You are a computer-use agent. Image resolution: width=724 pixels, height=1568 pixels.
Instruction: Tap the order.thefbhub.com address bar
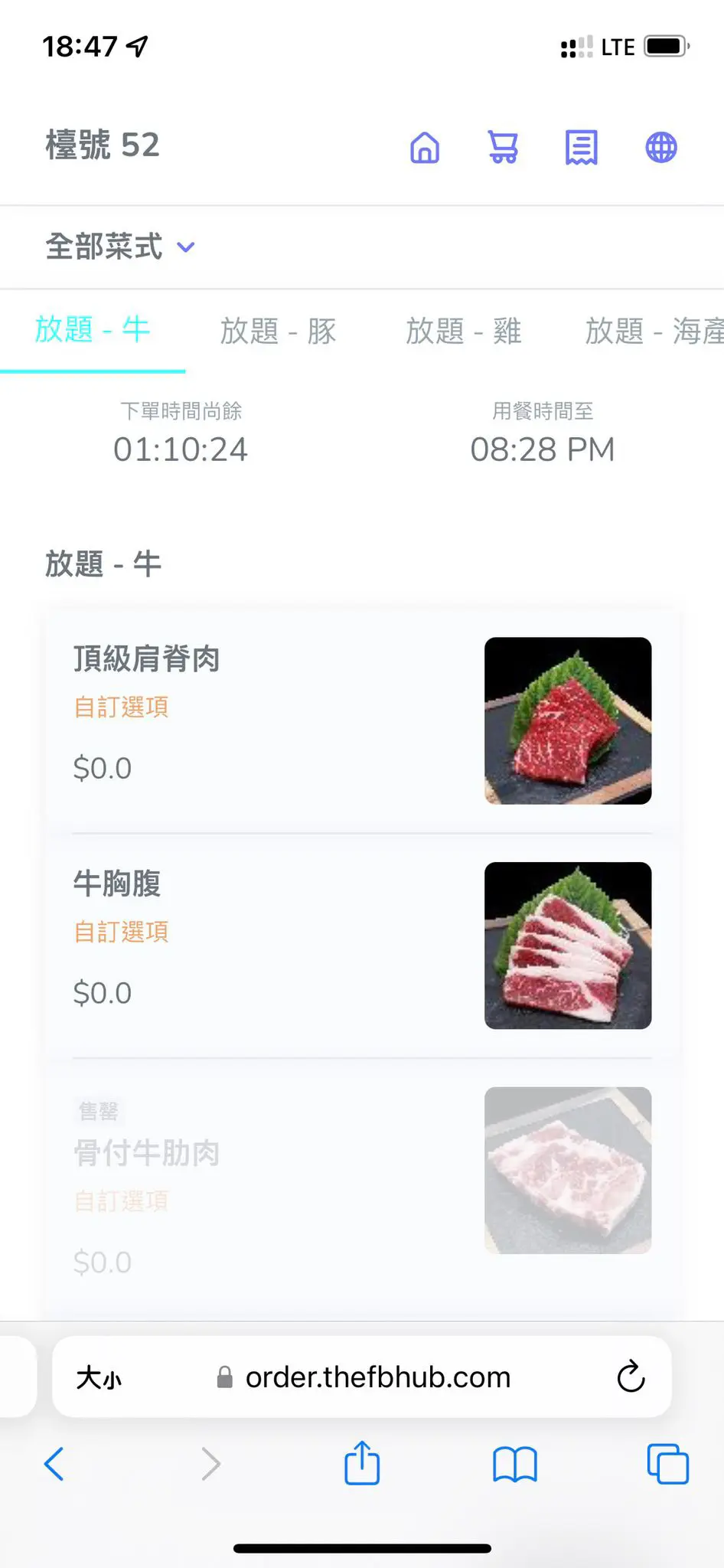click(x=377, y=1377)
